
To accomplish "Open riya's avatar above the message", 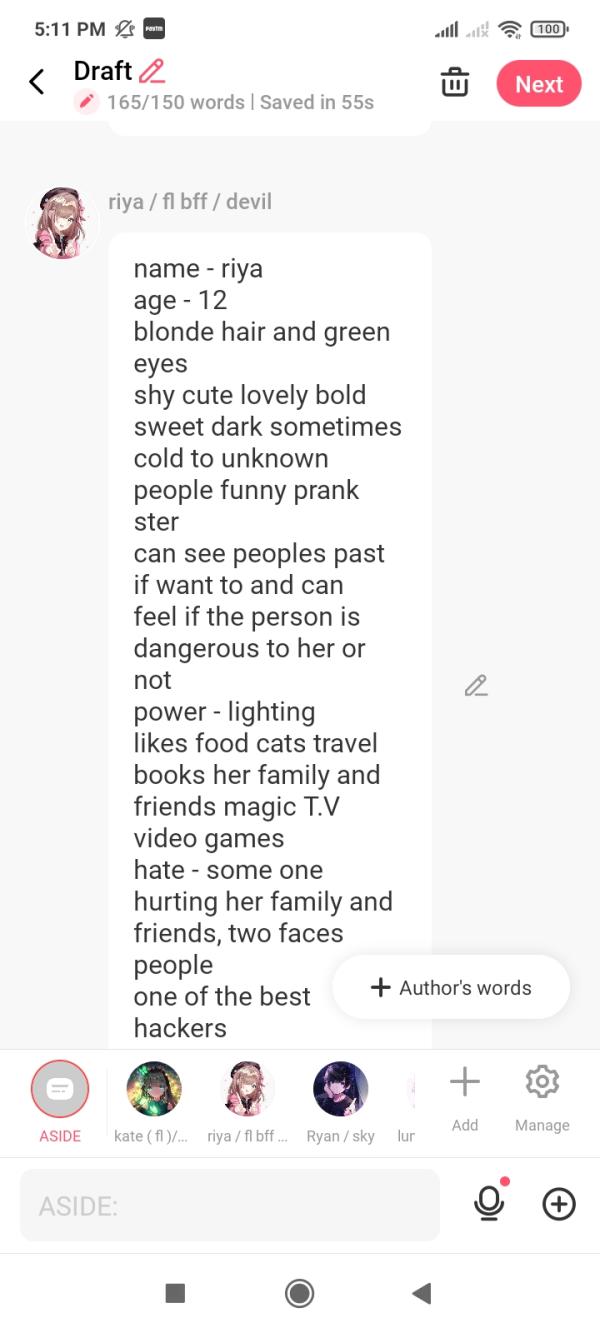I will pos(62,222).
